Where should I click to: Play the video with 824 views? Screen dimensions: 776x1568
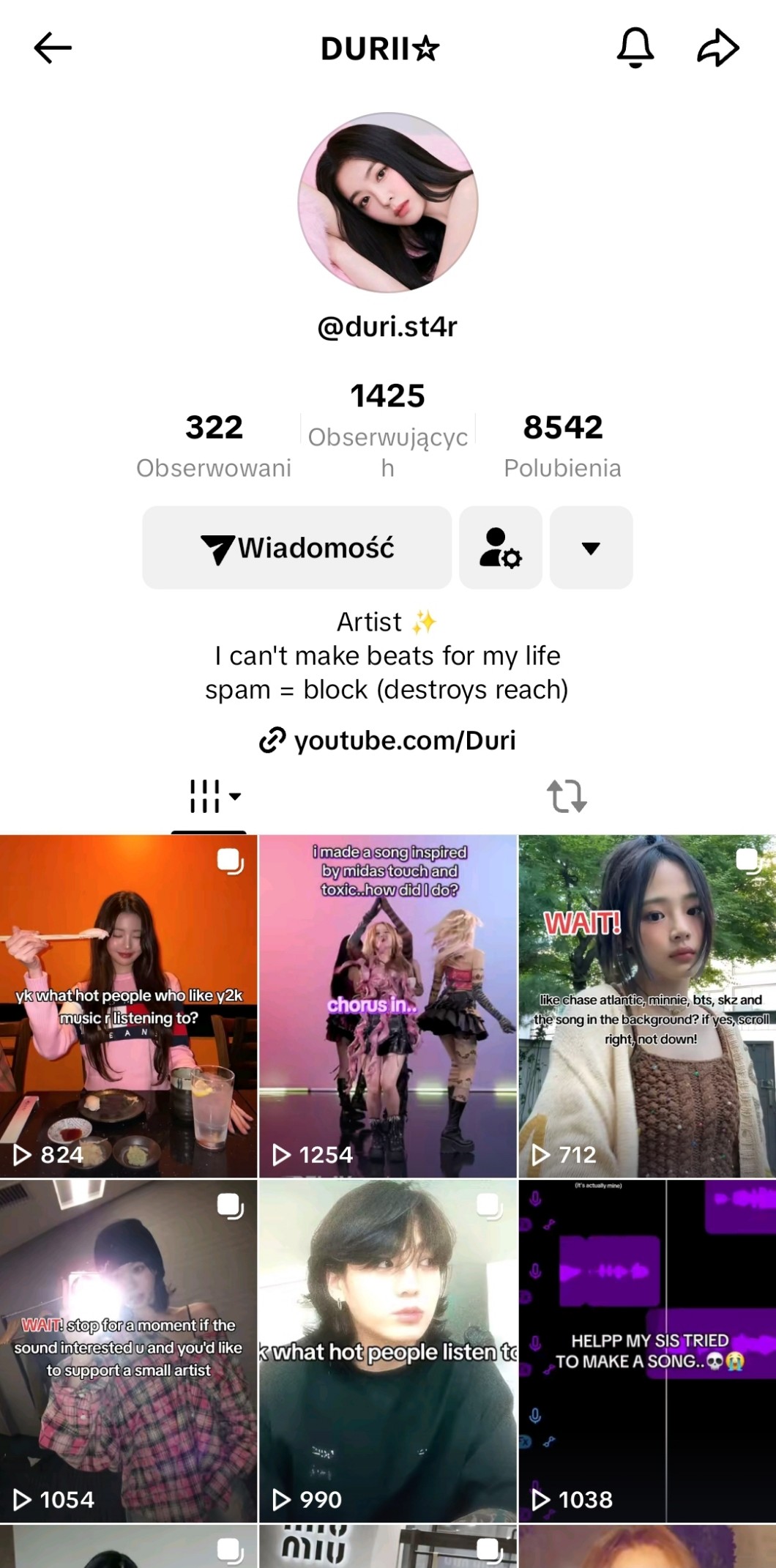pos(129,1006)
